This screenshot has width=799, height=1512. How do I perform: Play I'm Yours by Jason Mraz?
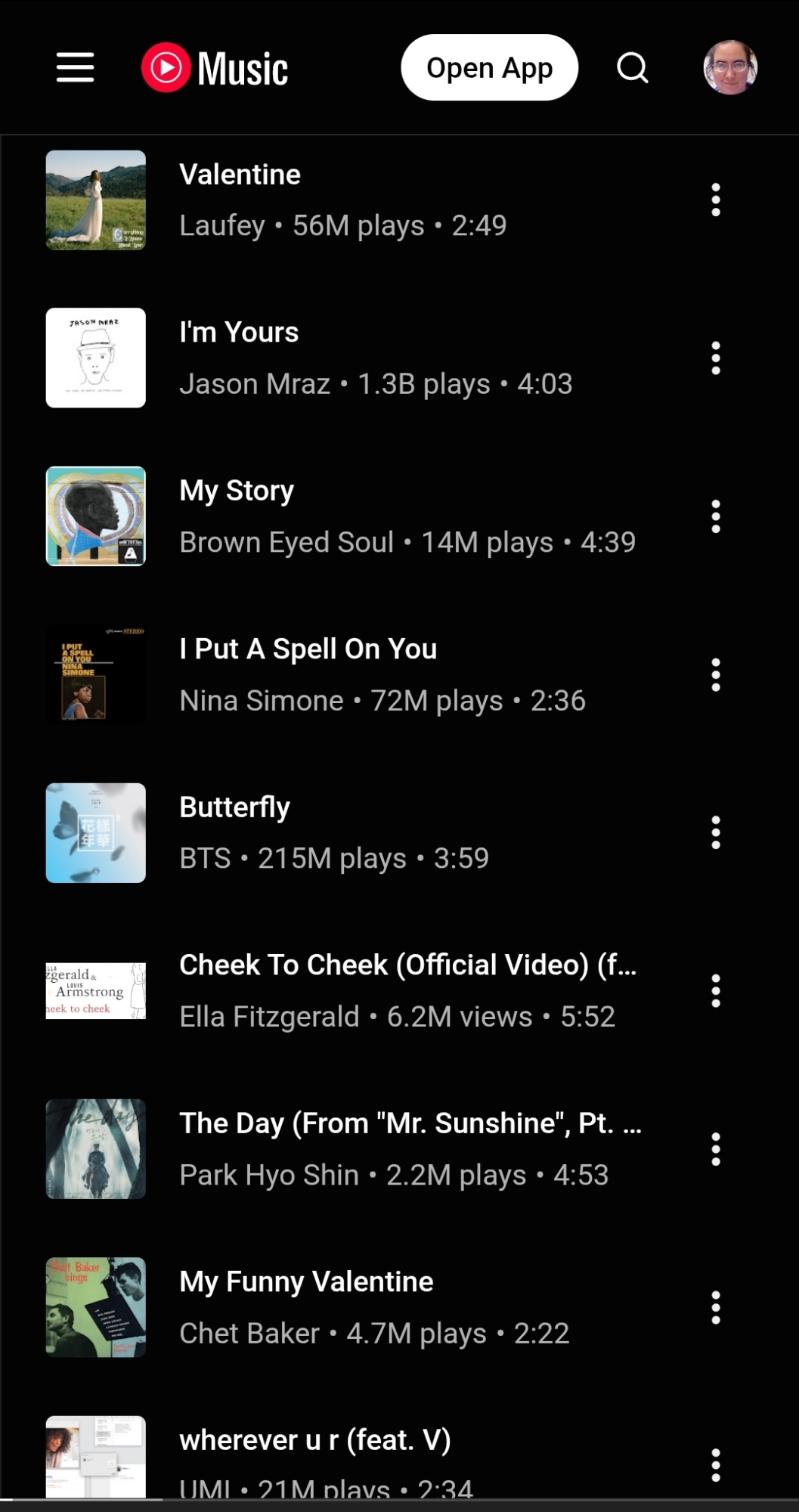pos(239,333)
